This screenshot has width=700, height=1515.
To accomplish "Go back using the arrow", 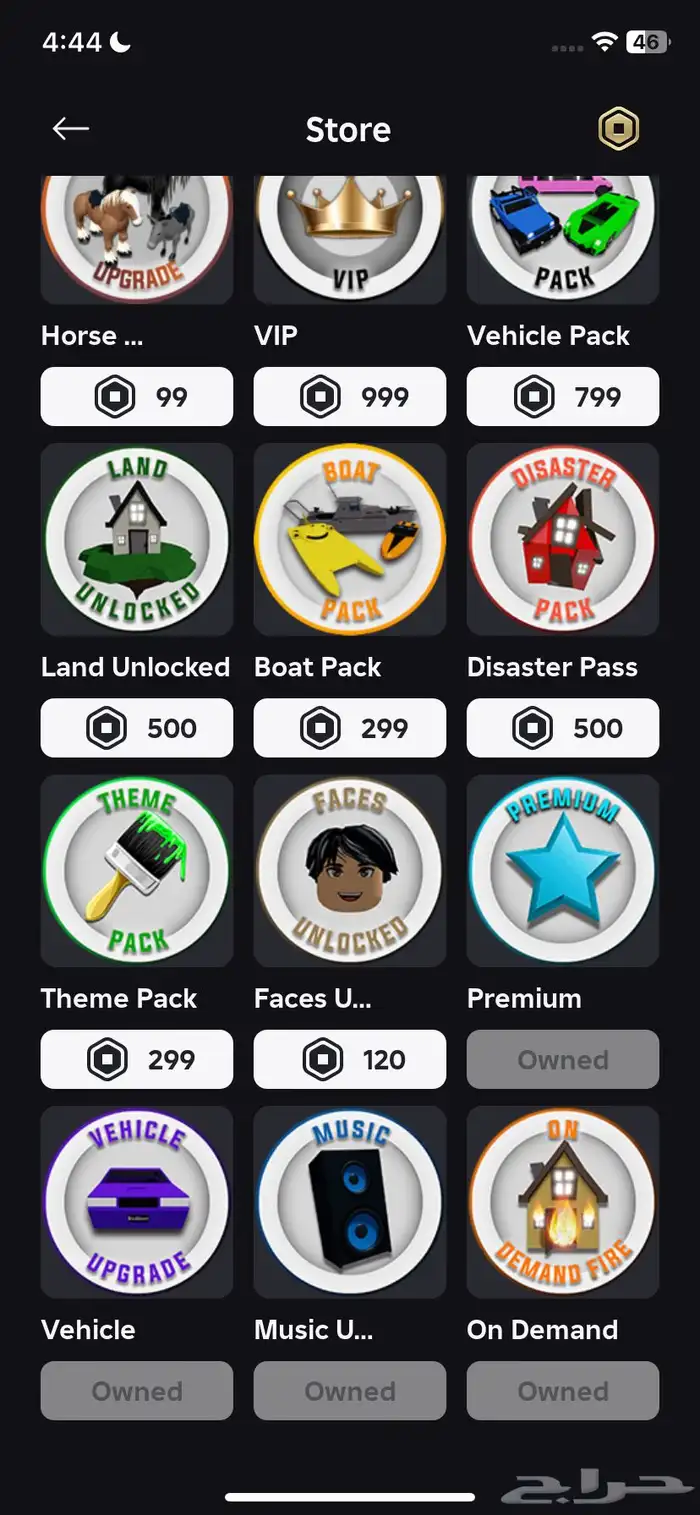I will click(71, 129).
